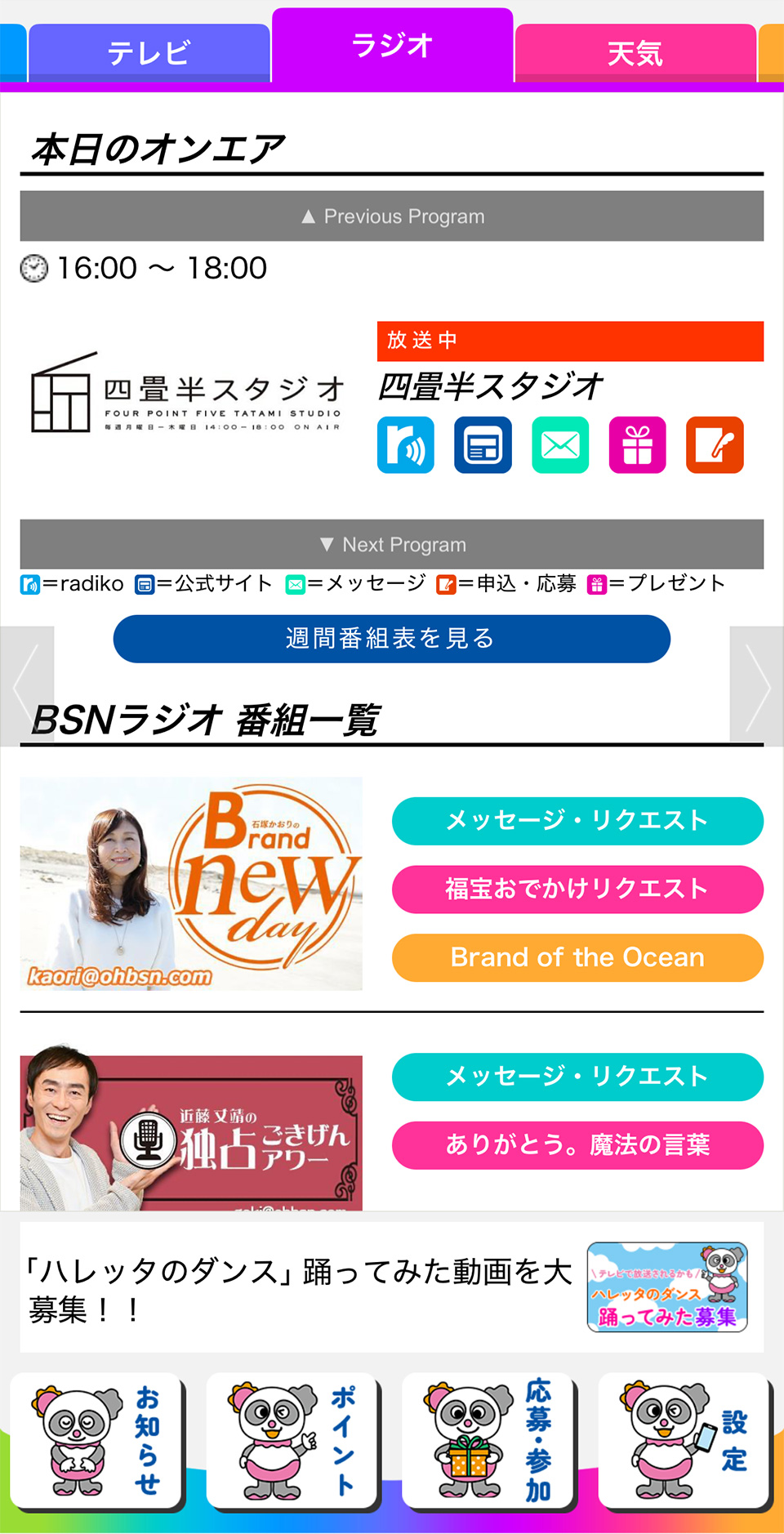The image size is (784, 1534).
Task: Open ありがとう。魔法の言葉
Action: click(577, 1145)
